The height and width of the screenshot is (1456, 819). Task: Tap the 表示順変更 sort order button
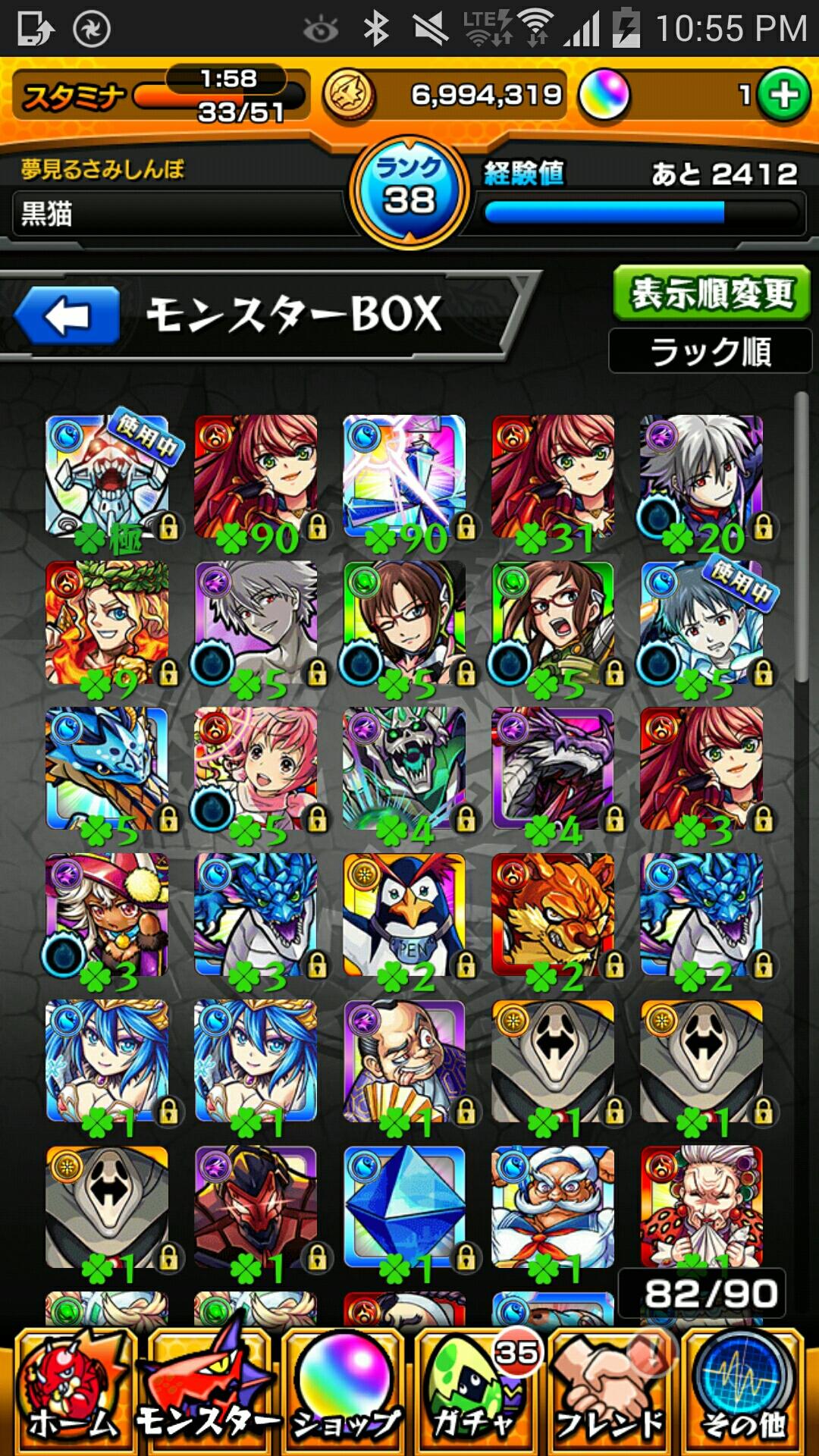coord(711,293)
